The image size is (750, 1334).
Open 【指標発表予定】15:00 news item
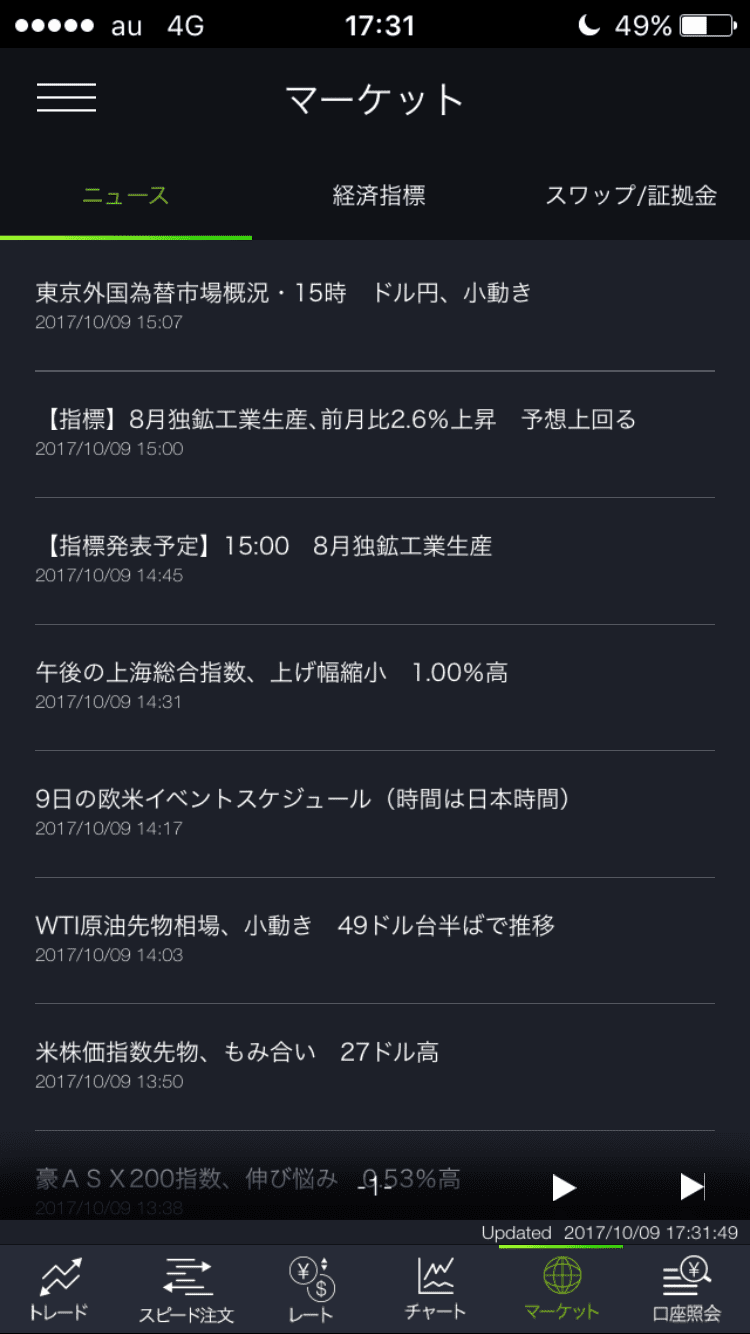click(x=264, y=558)
